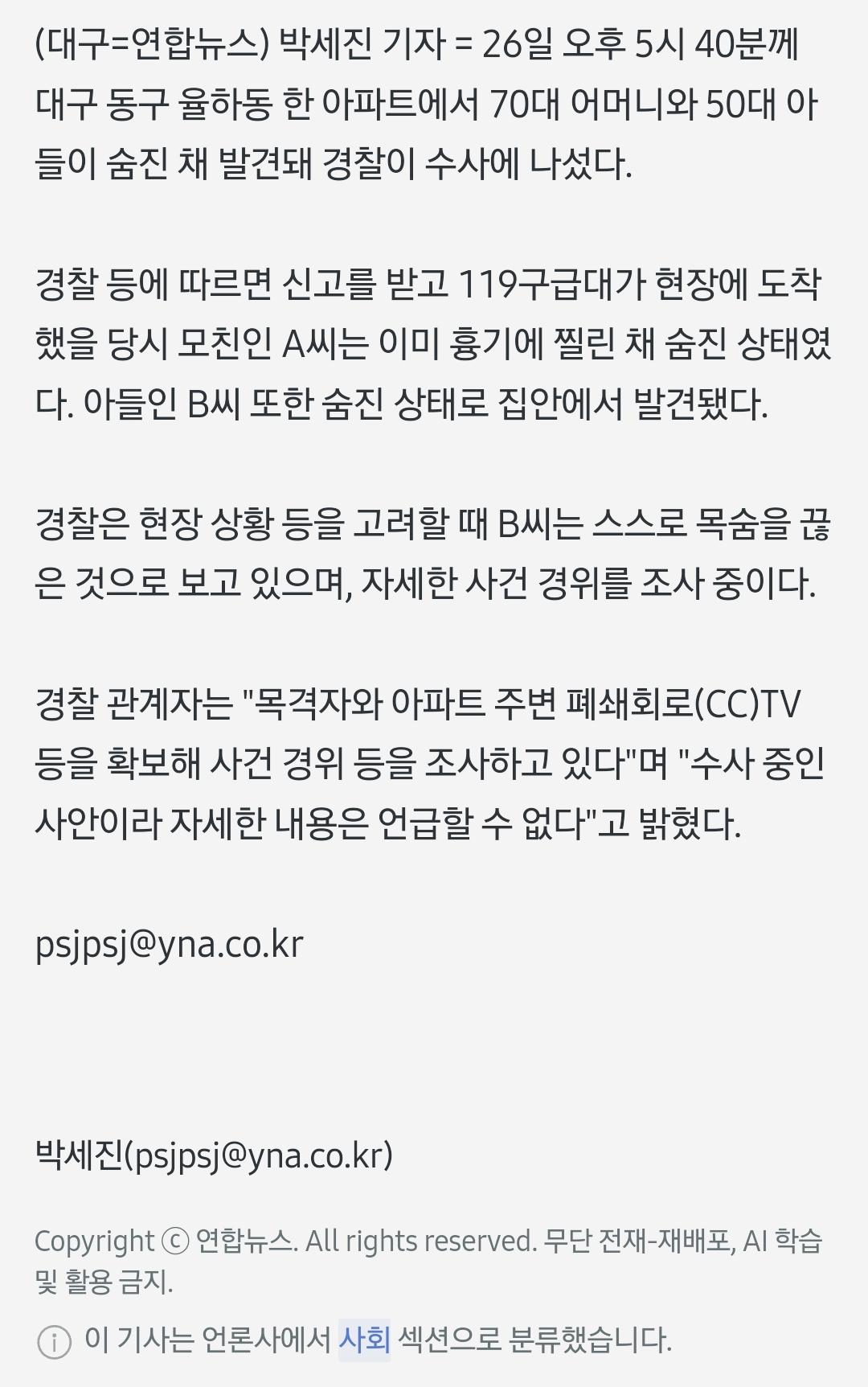Tap the info icon beside the section notice
Screen dimensions: 868x1387
[55, 1341]
